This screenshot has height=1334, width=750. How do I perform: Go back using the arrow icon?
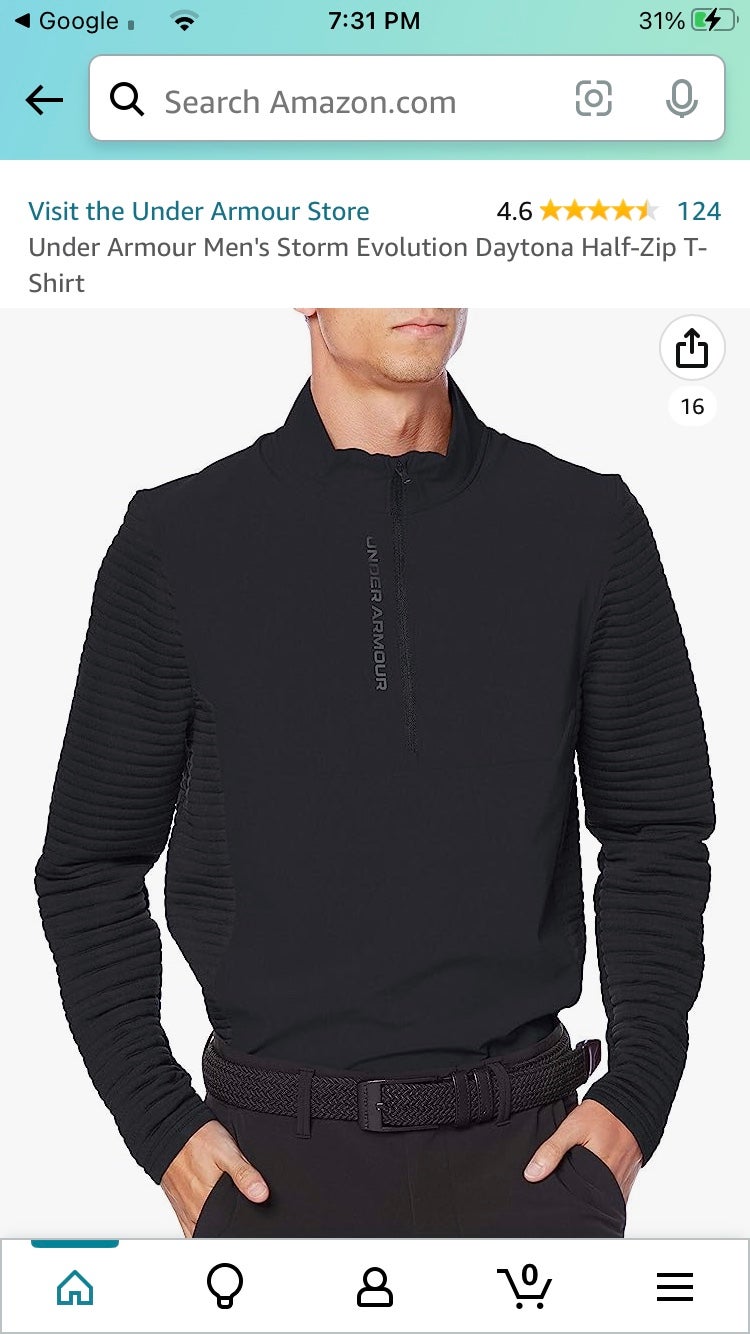[44, 100]
